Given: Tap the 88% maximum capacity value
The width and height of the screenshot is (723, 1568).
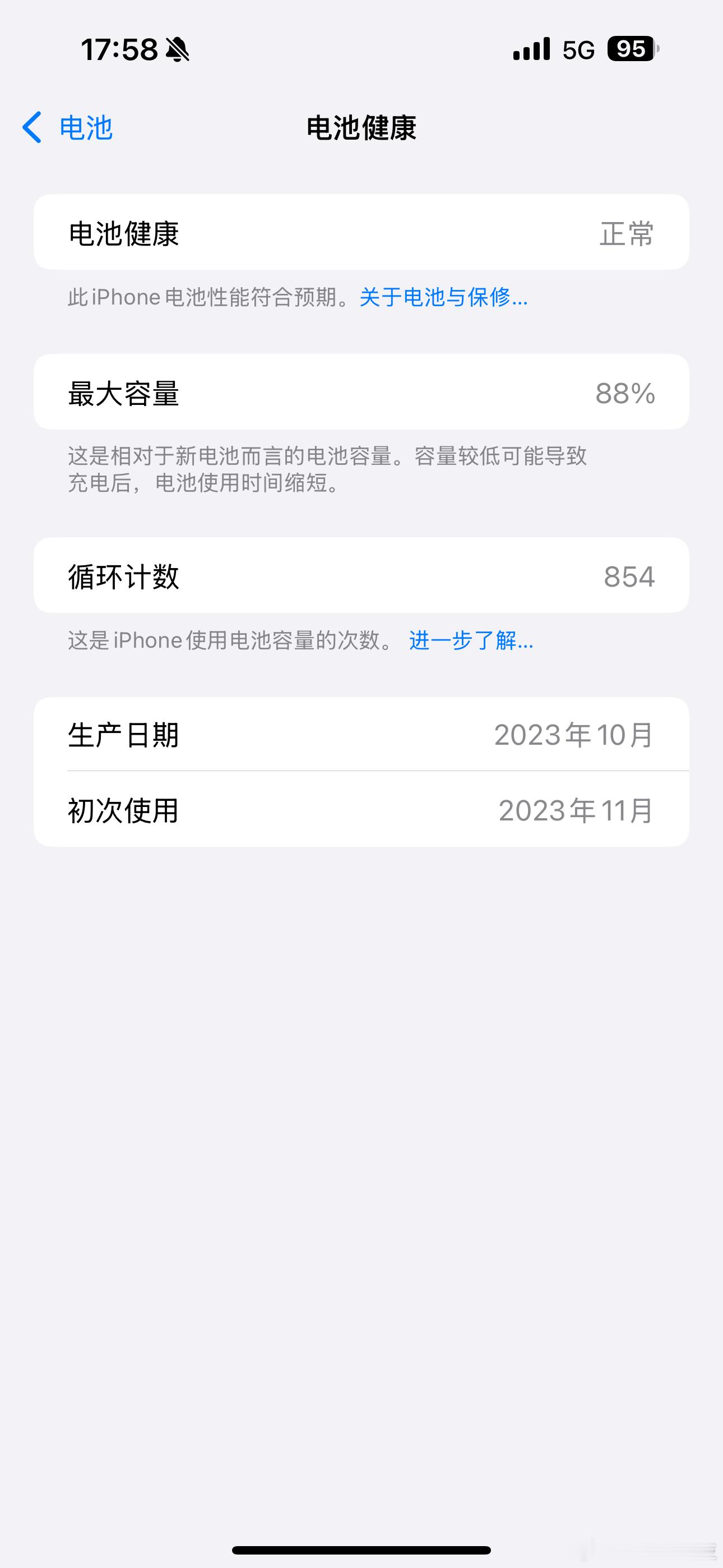Looking at the screenshot, I should [x=625, y=393].
